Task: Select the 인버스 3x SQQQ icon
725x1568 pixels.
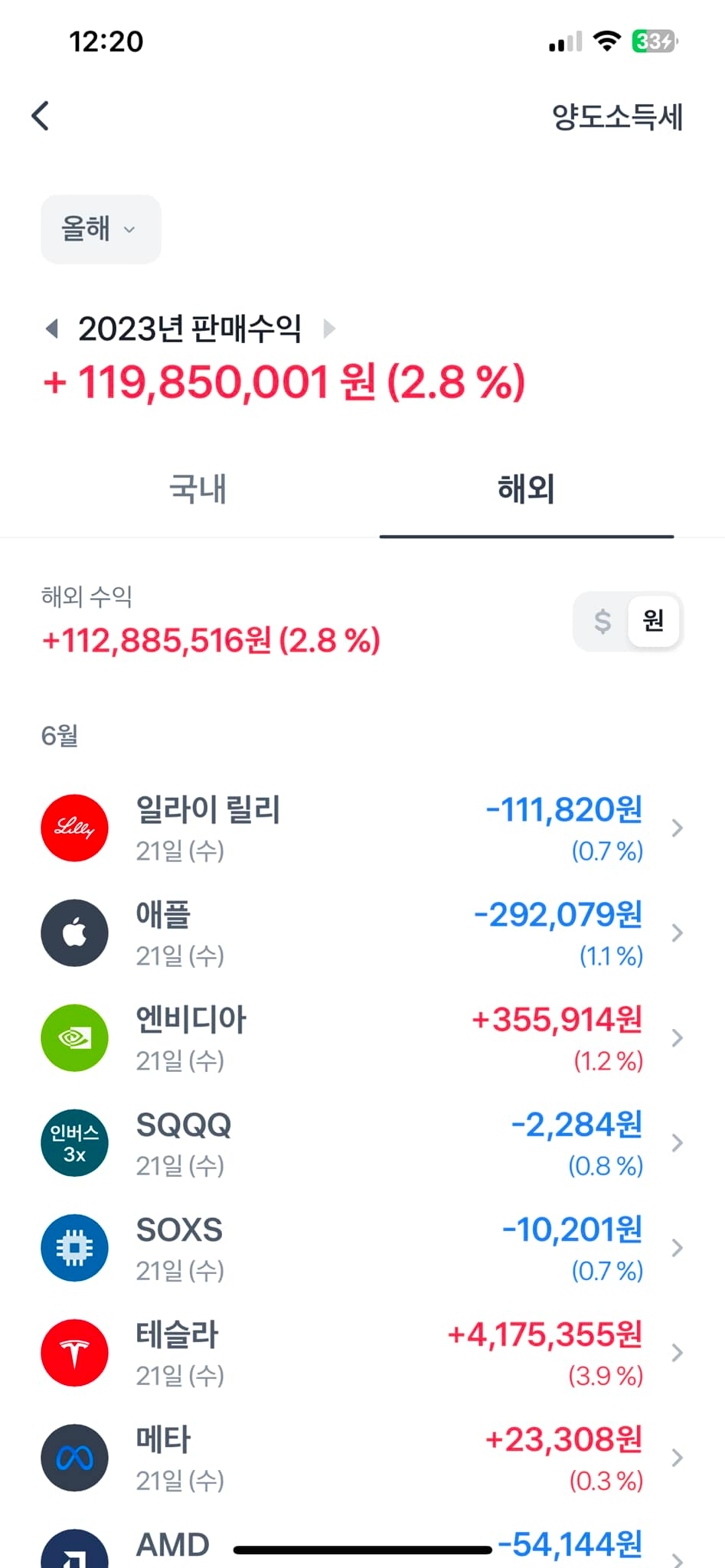Action: [x=74, y=1142]
